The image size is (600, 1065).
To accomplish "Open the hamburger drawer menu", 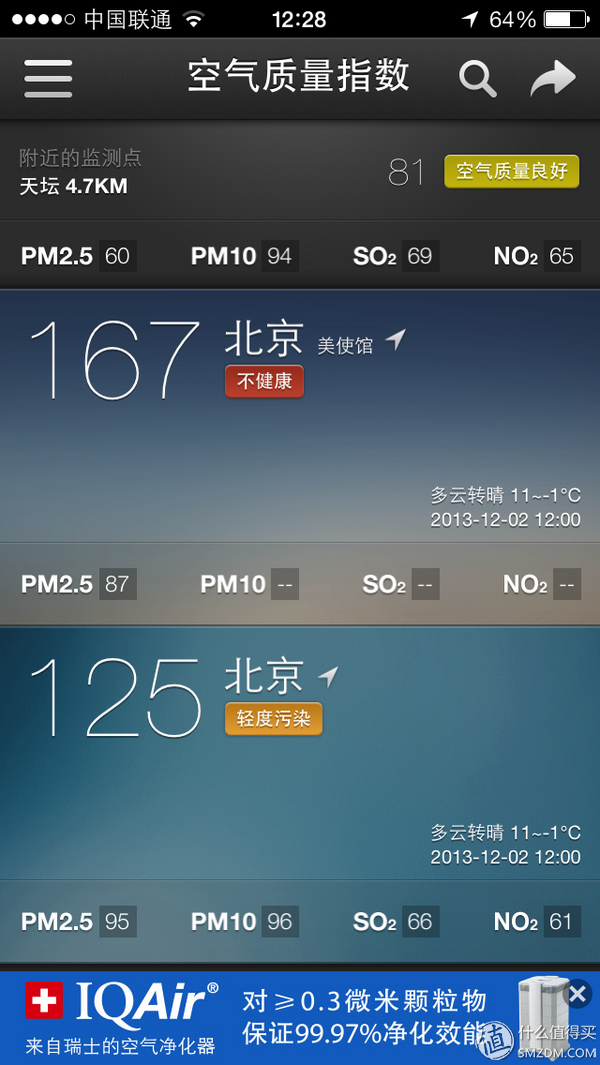I will pyautogui.click(x=48, y=78).
